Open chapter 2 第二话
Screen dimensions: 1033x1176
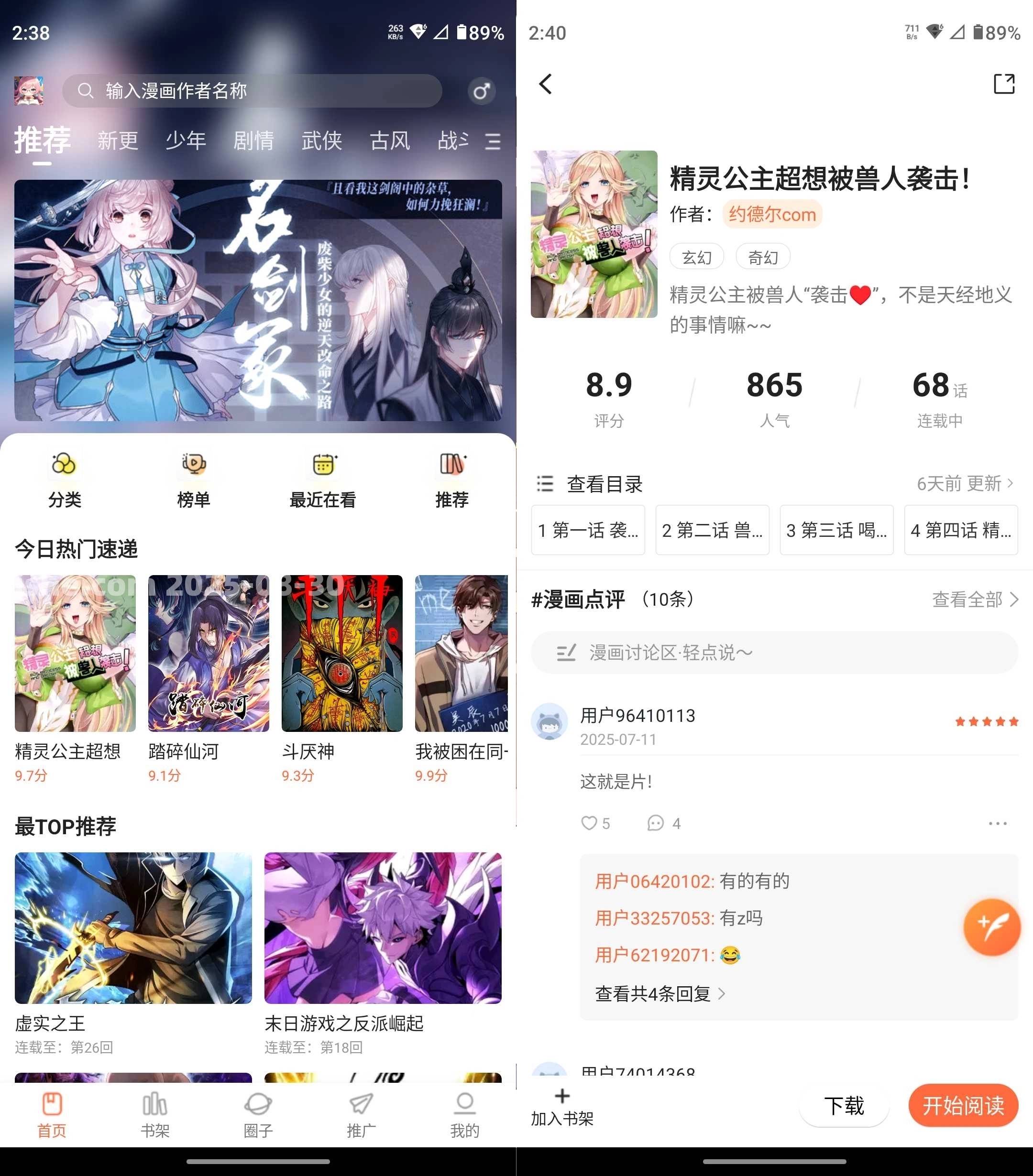click(712, 530)
